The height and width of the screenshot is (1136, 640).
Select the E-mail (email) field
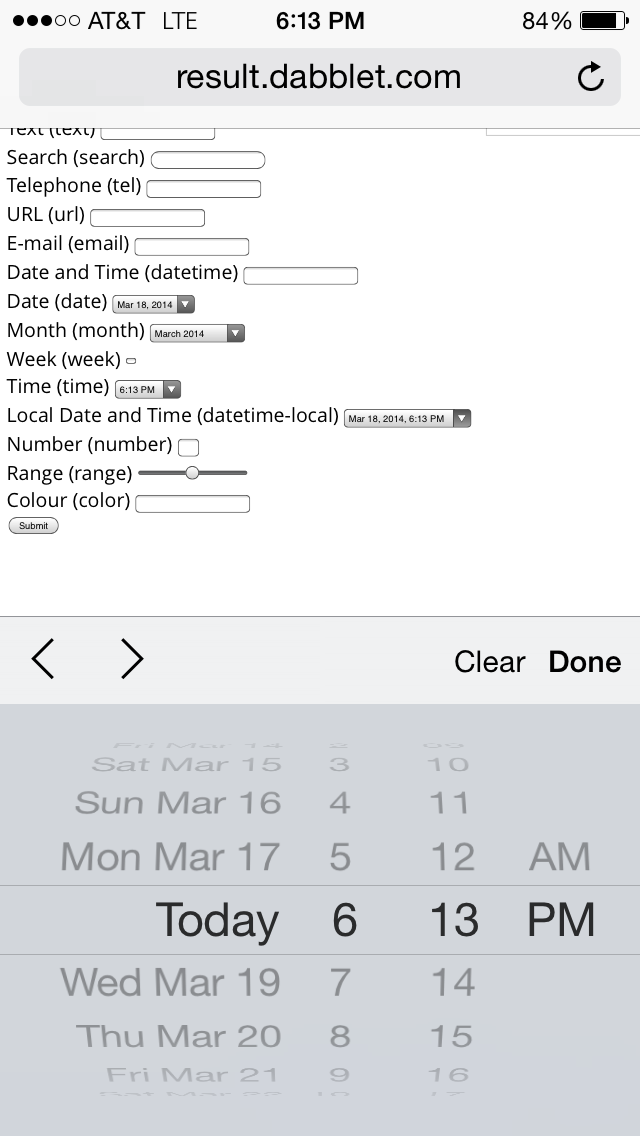pos(191,246)
